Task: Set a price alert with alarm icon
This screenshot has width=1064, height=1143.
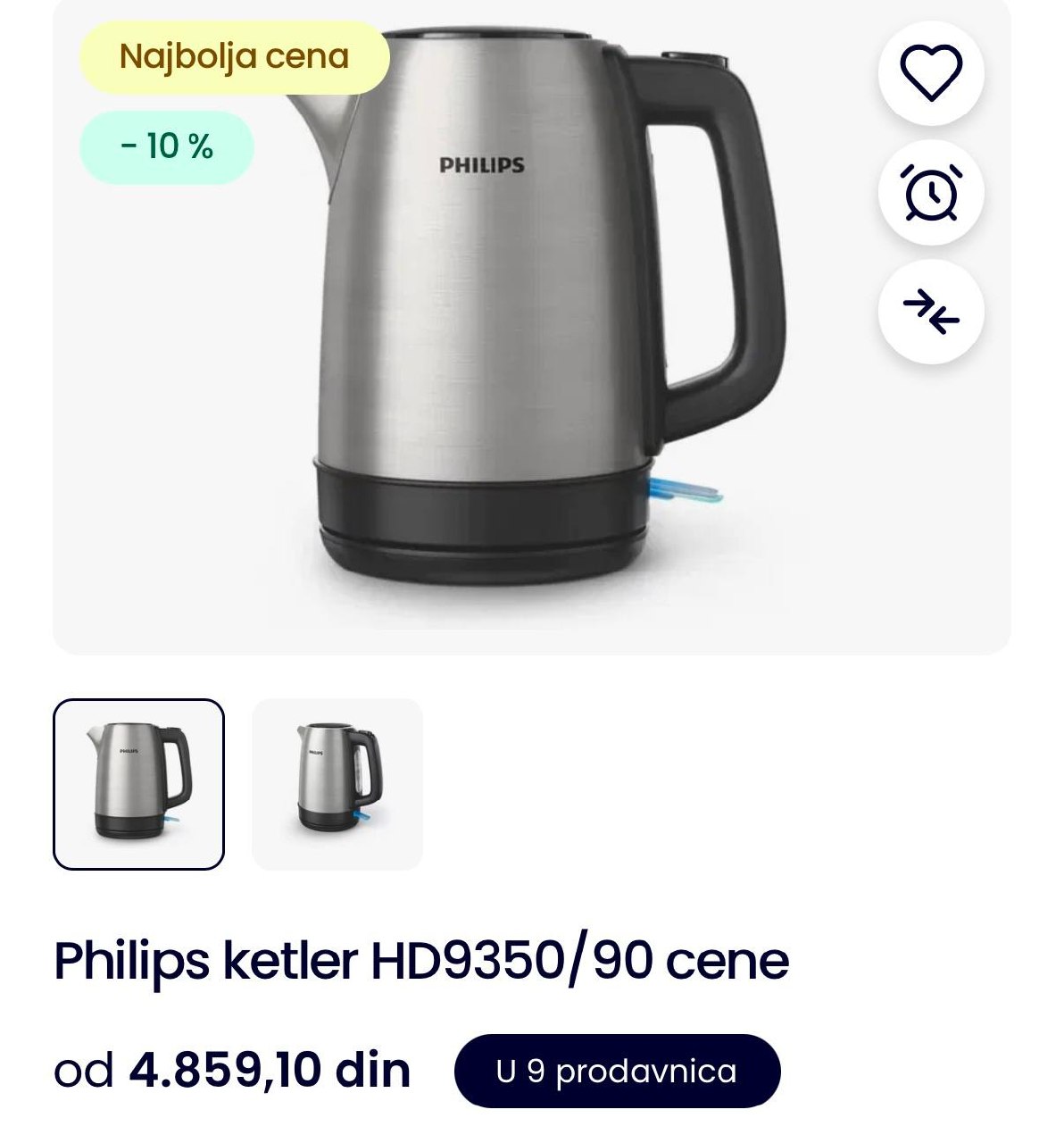Action: point(931,193)
